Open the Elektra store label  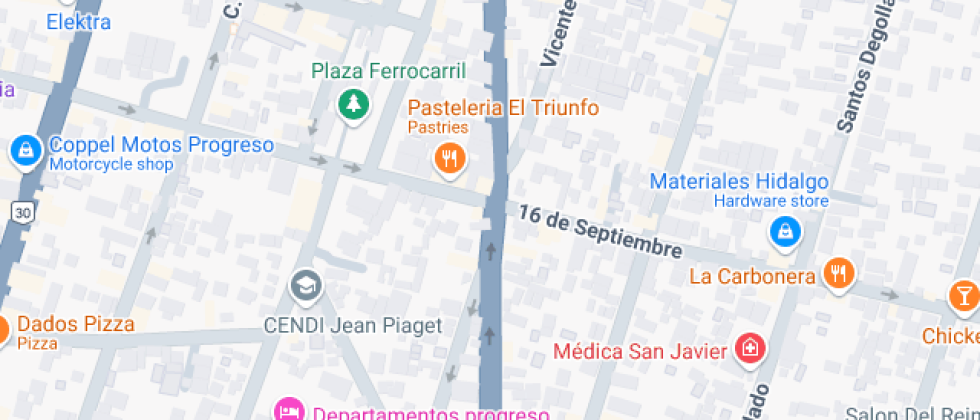[x=78, y=22]
